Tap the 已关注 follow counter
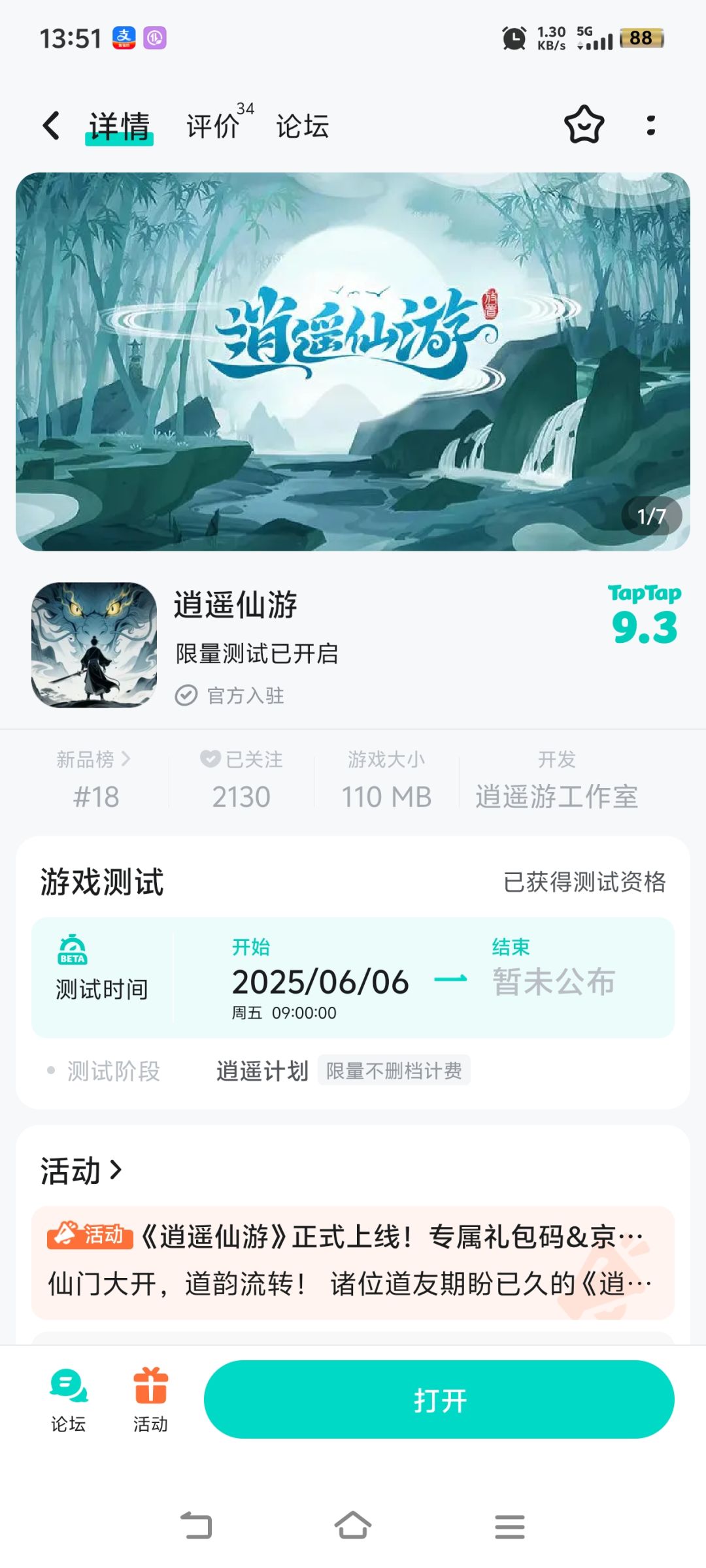The width and height of the screenshot is (706, 1568). click(241, 779)
